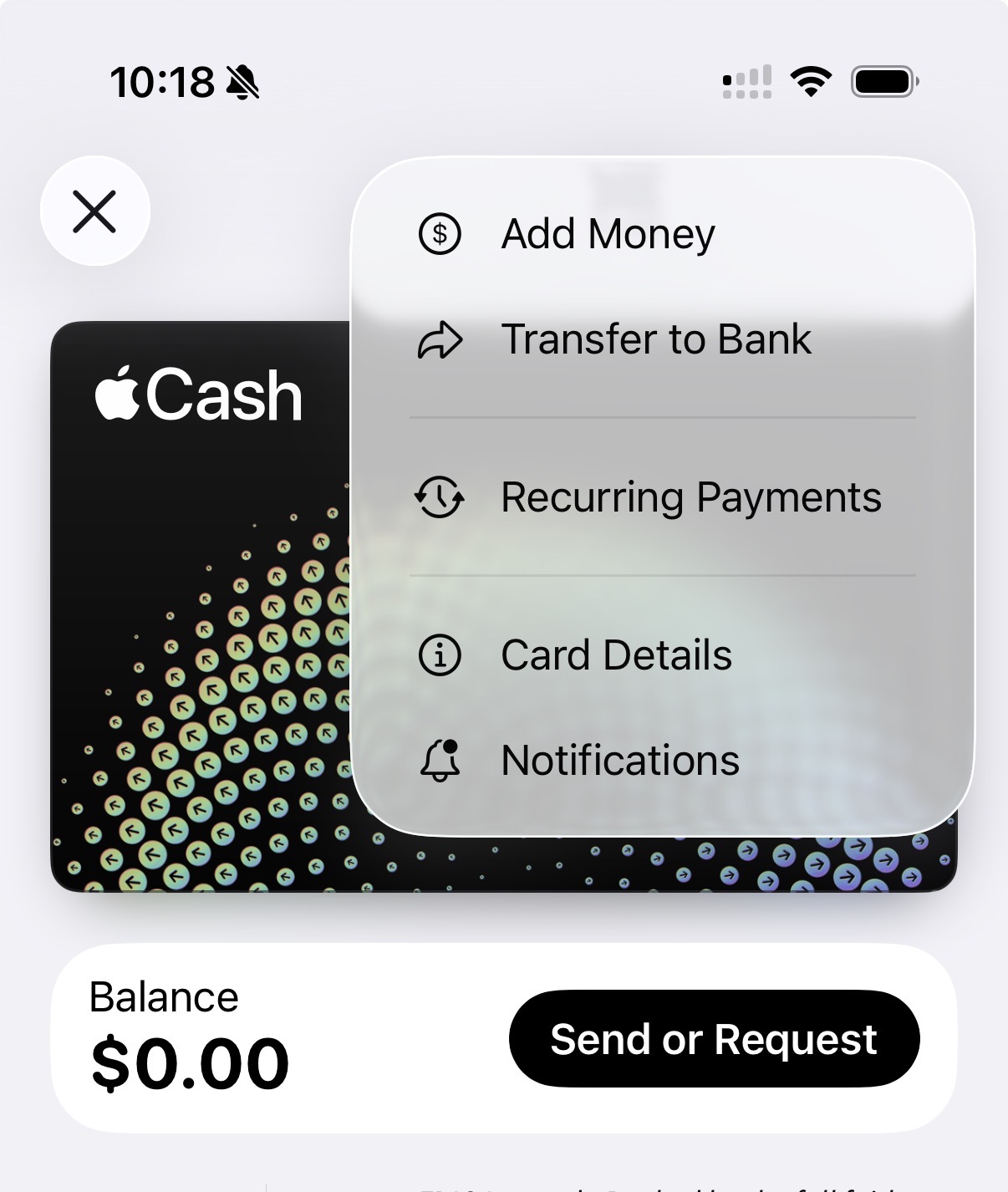
Task: Tap the Send or Request button
Action: 714,1039
